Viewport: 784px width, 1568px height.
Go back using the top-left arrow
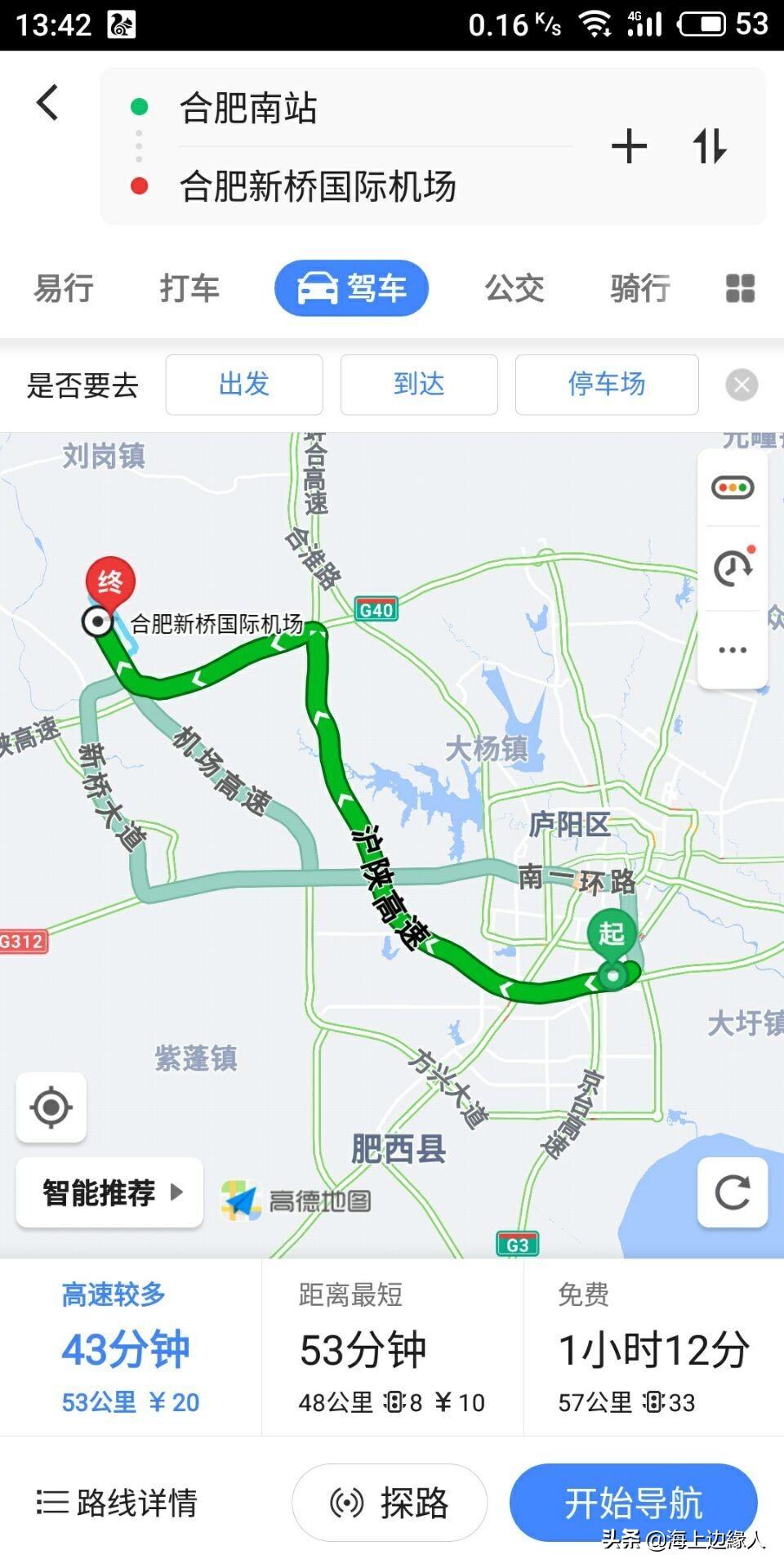click(x=47, y=104)
